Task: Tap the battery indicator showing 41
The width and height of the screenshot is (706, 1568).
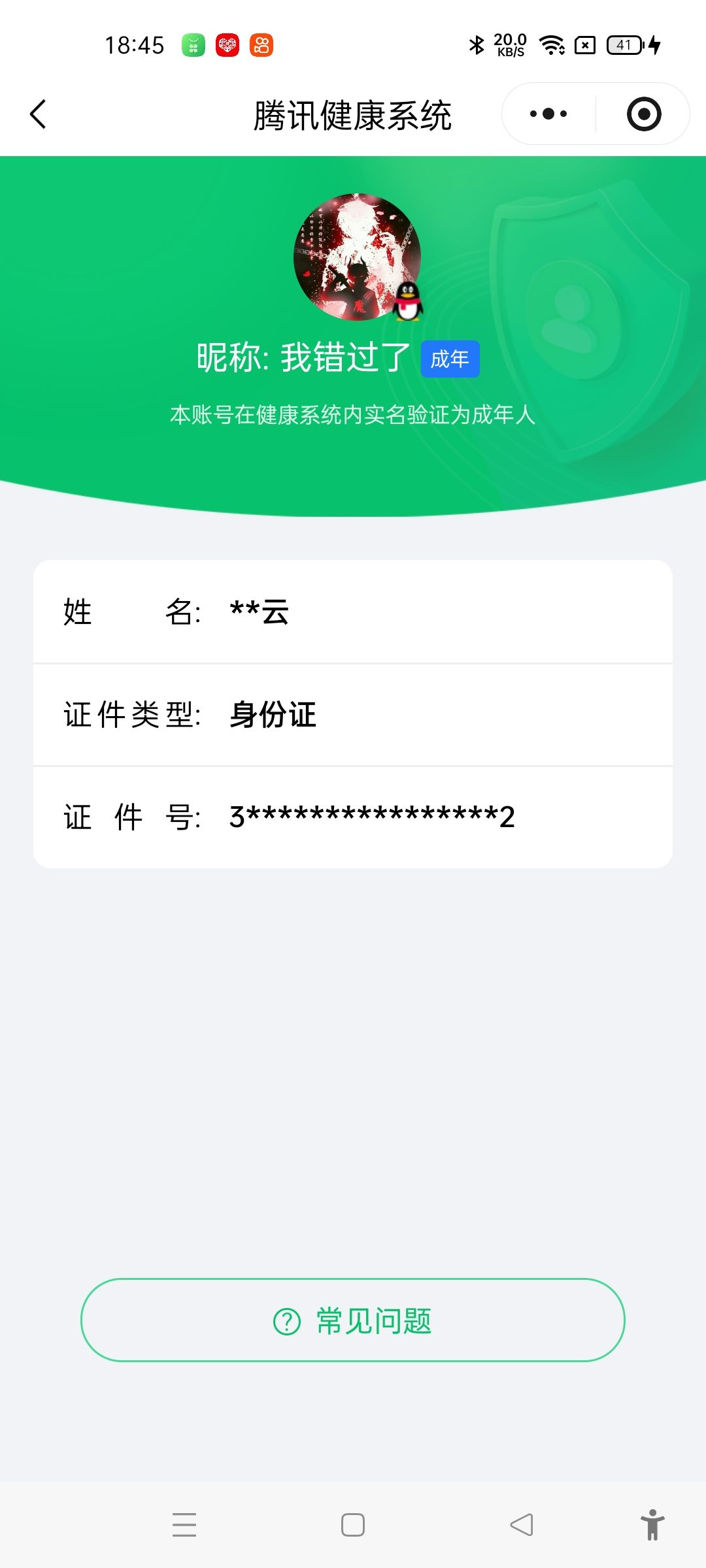Action: 624,44
